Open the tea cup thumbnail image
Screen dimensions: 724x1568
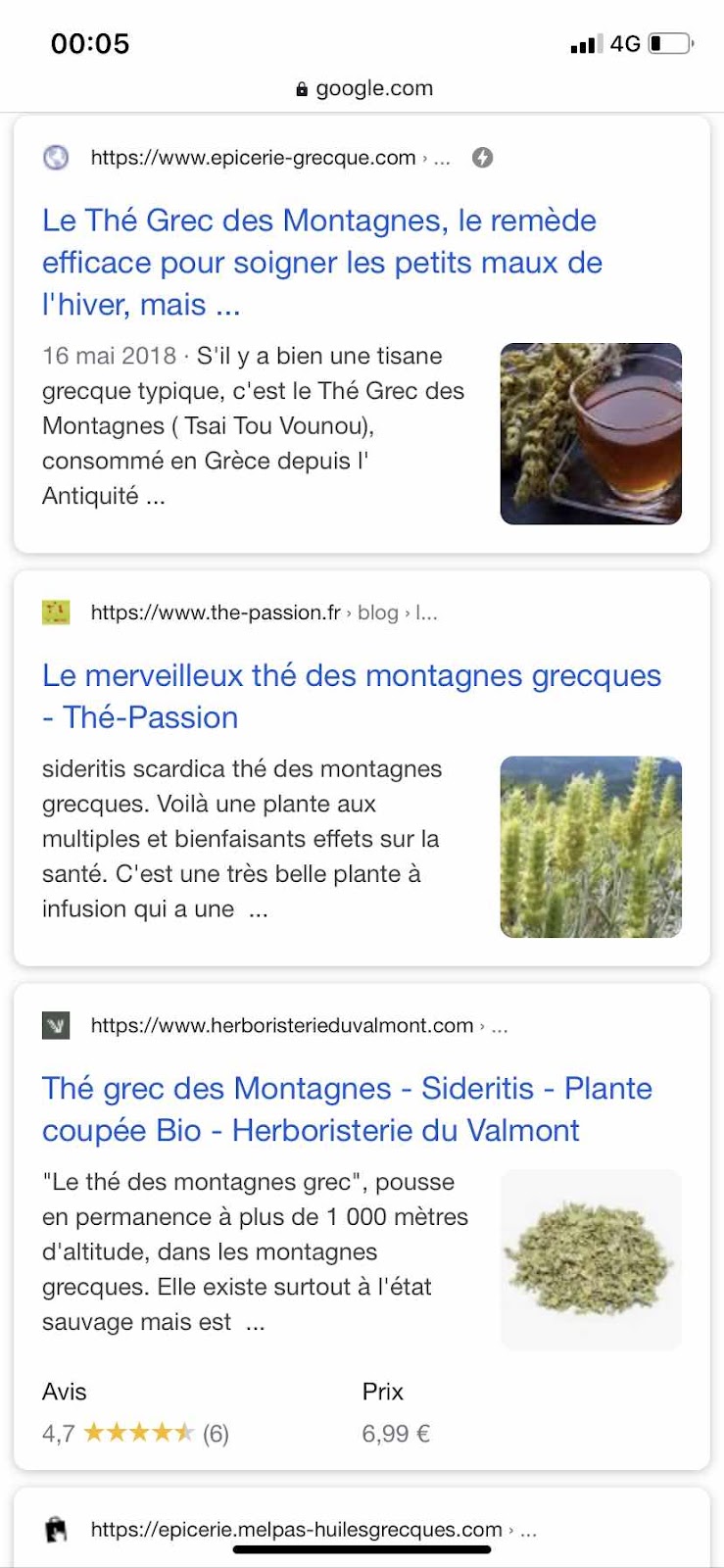click(591, 433)
